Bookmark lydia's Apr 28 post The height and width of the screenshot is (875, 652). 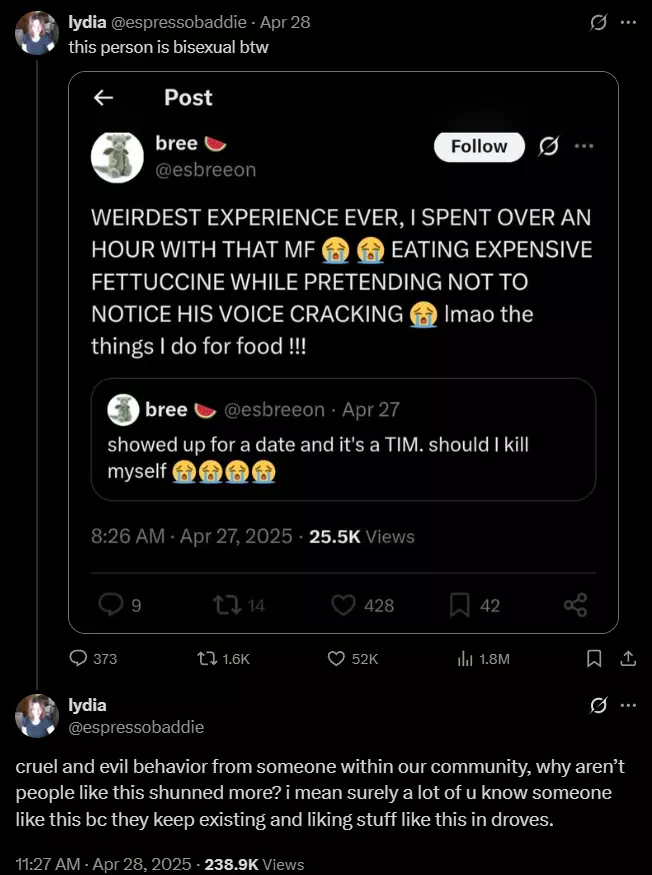pos(593,658)
